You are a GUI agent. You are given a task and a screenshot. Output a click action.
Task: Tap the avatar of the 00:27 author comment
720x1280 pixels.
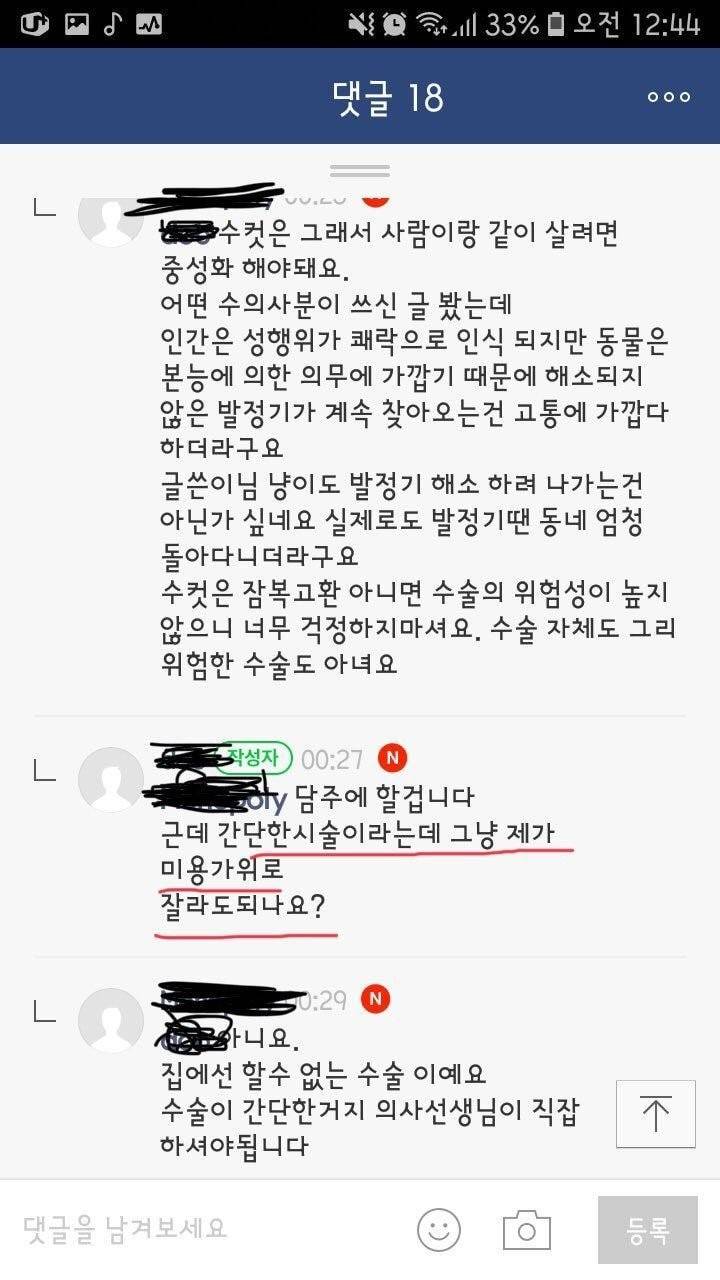tap(111, 779)
